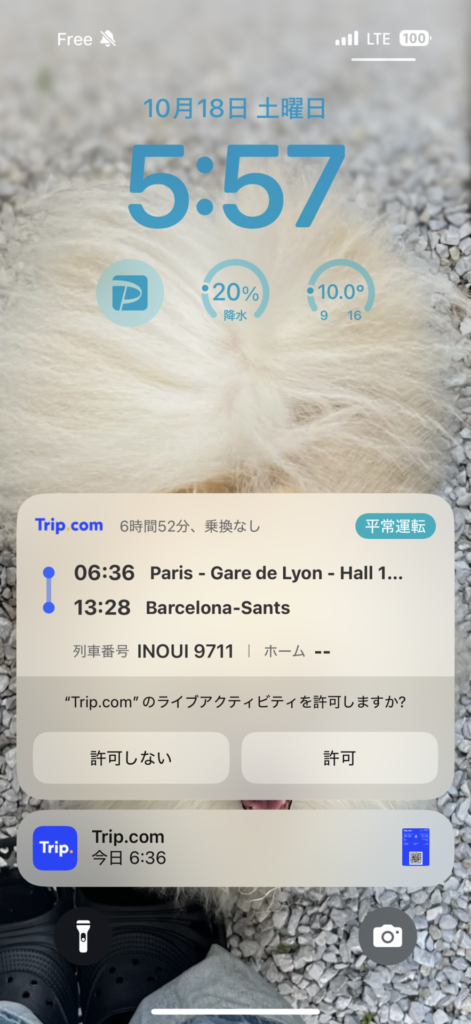The height and width of the screenshot is (1024, 471).
Task: Open the PayPay lock screen widget
Action: point(130,293)
